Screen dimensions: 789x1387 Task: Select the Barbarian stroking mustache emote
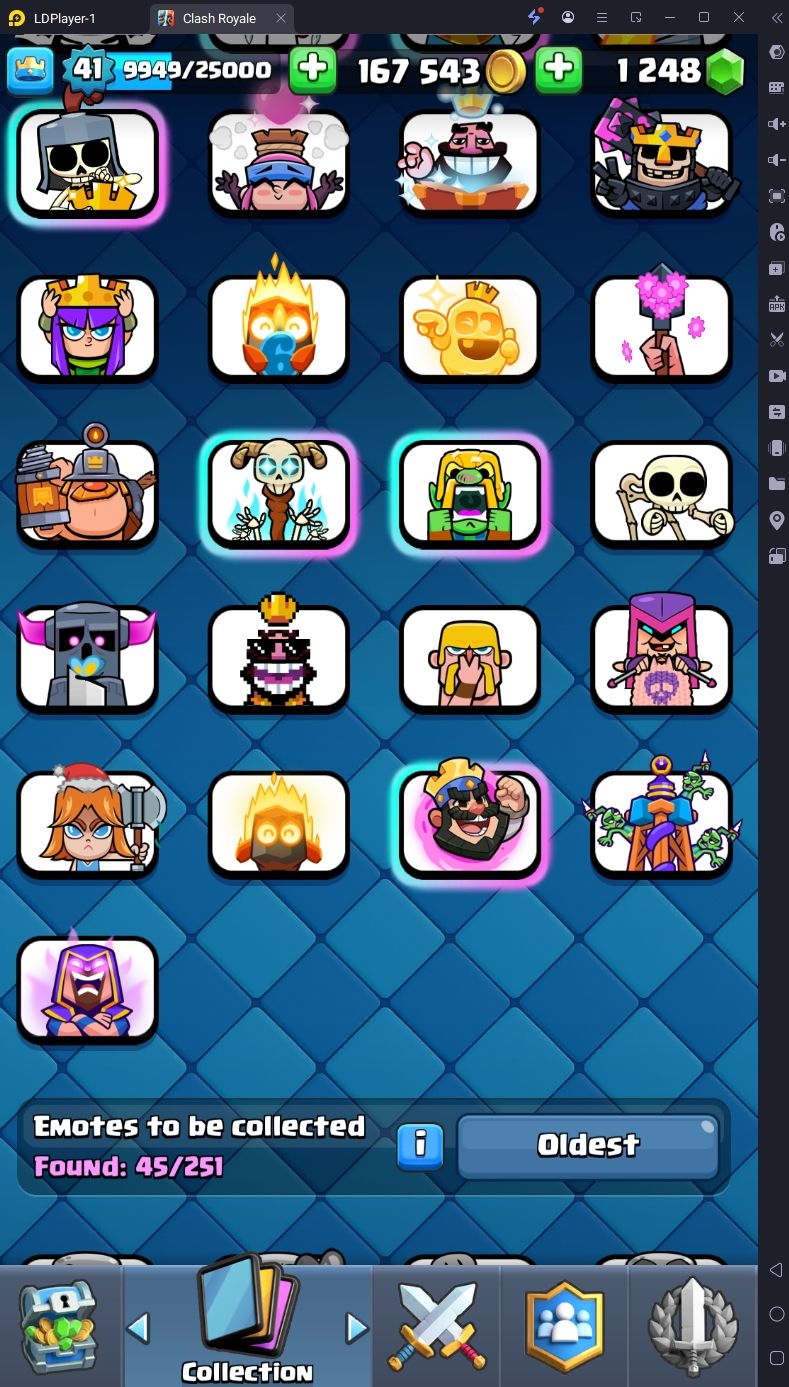tap(470, 658)
